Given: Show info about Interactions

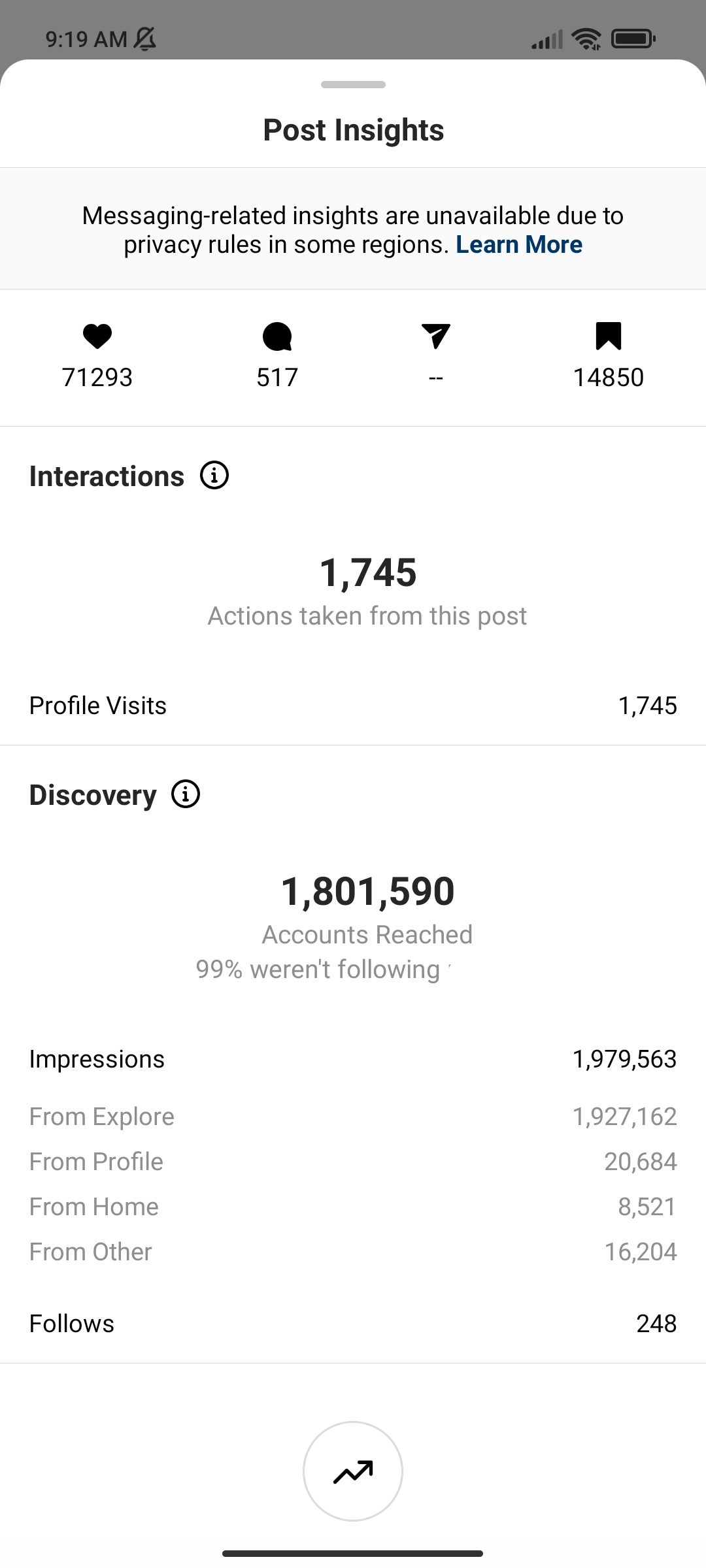Looking at the screenshot, I should click(x=214, y=476).
